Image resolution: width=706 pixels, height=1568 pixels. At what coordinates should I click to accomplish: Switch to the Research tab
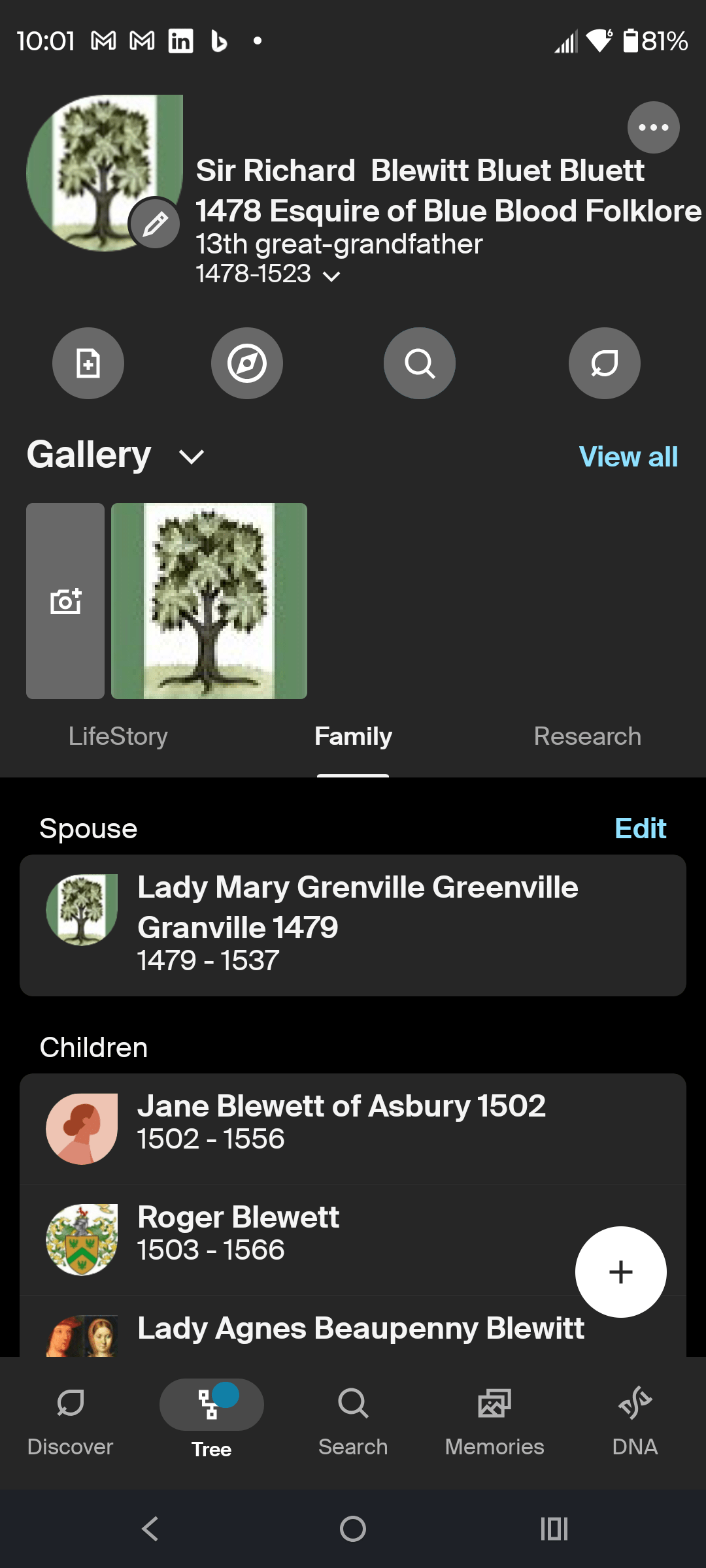(587, 736)
